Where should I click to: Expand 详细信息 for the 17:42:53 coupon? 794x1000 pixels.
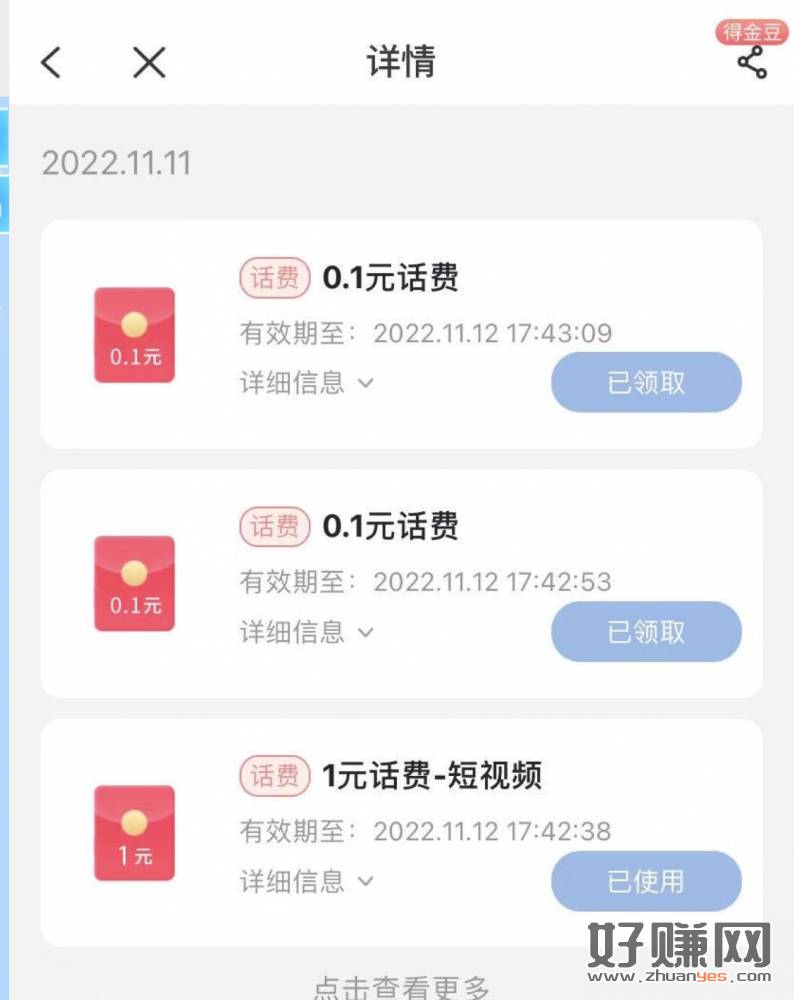click(x=306, y=632)
